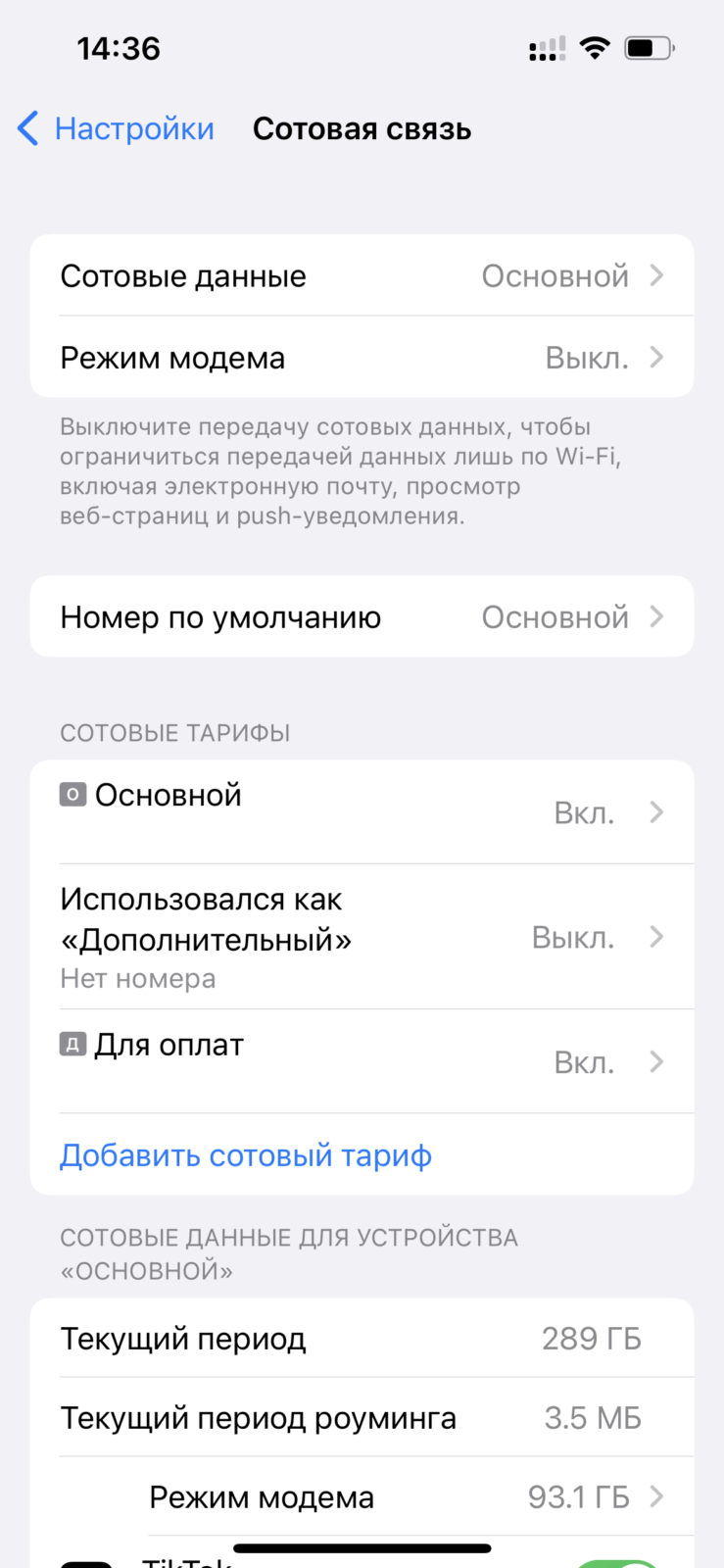Open the Основной cellular plan

[x=362, y=811]
